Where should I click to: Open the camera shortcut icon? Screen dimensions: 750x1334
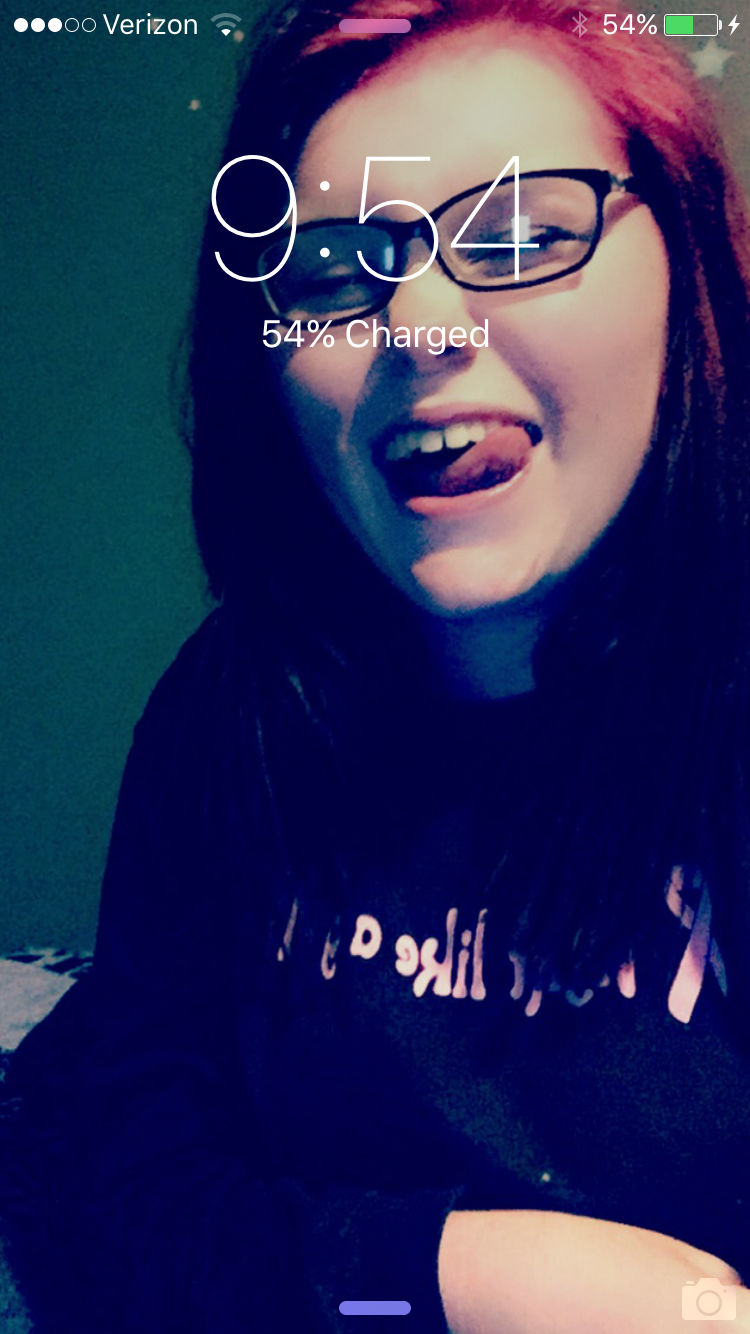(708, 1299)
